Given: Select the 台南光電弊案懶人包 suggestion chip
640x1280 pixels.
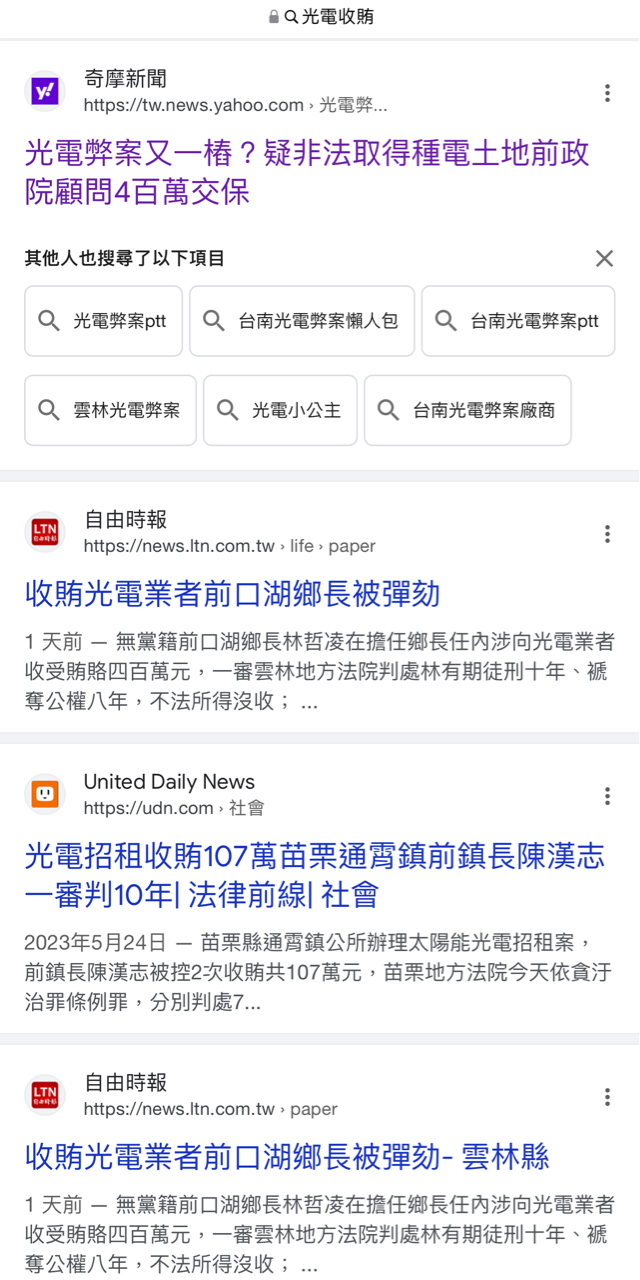Looking at the screenshot, I should [x=302, y=321].
